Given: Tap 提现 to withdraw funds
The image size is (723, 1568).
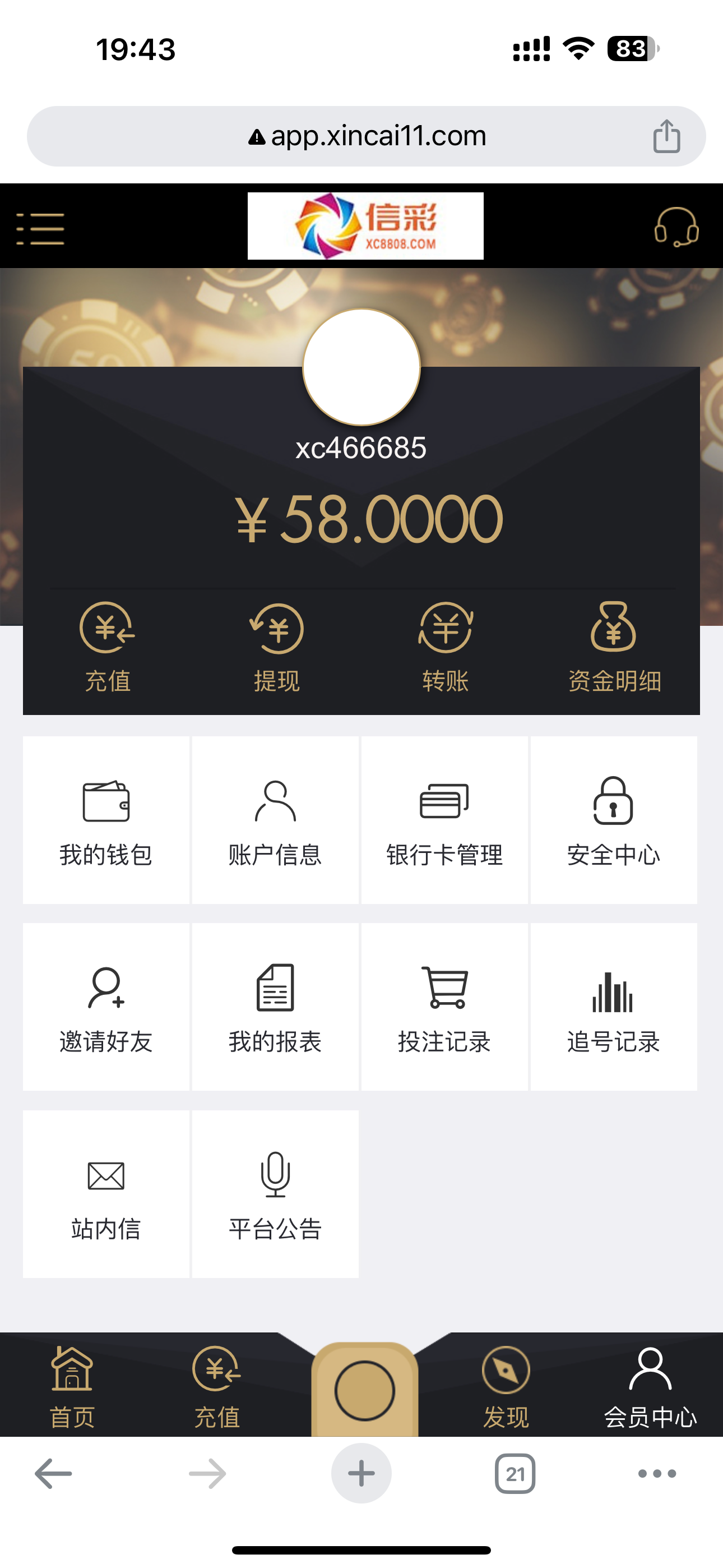Looking at the screenshot, I should (277, 648).
